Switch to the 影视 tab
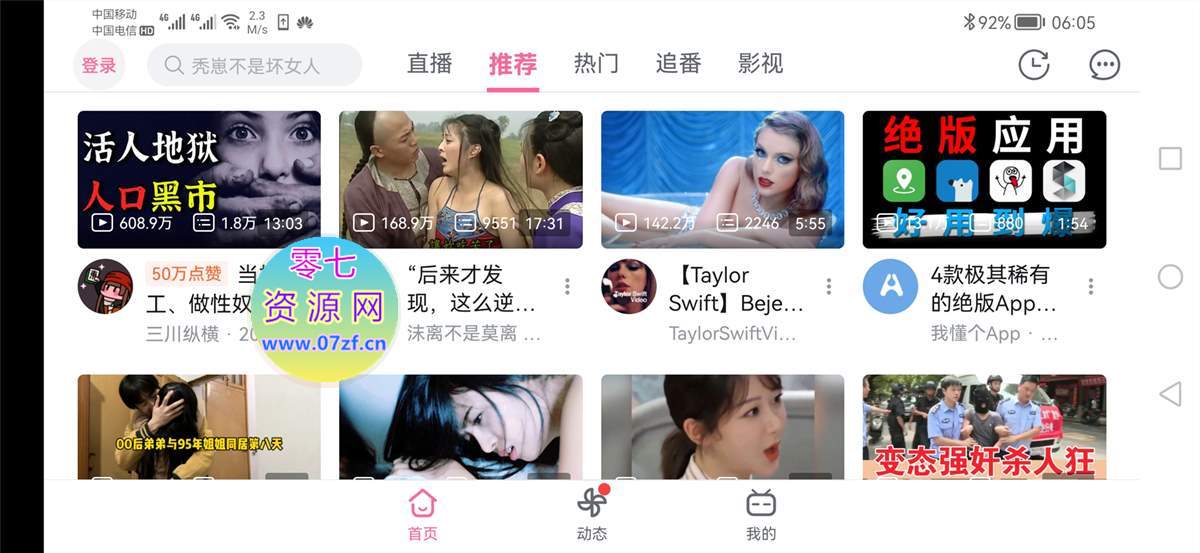Screen dimensions: 1200x553 [760, 64]
